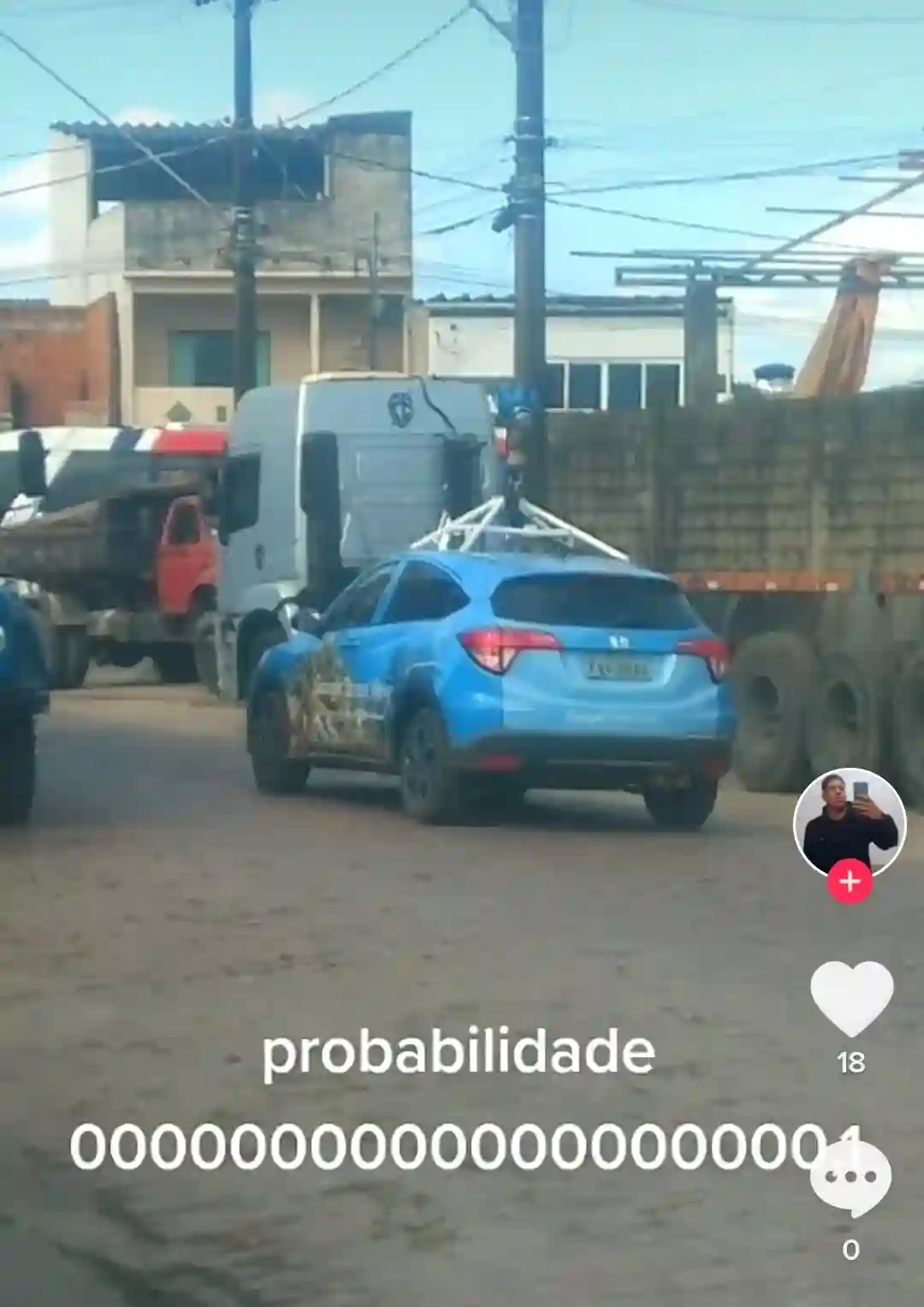
Task: Open the comments bubble
Action: [x=850, y=1179]
